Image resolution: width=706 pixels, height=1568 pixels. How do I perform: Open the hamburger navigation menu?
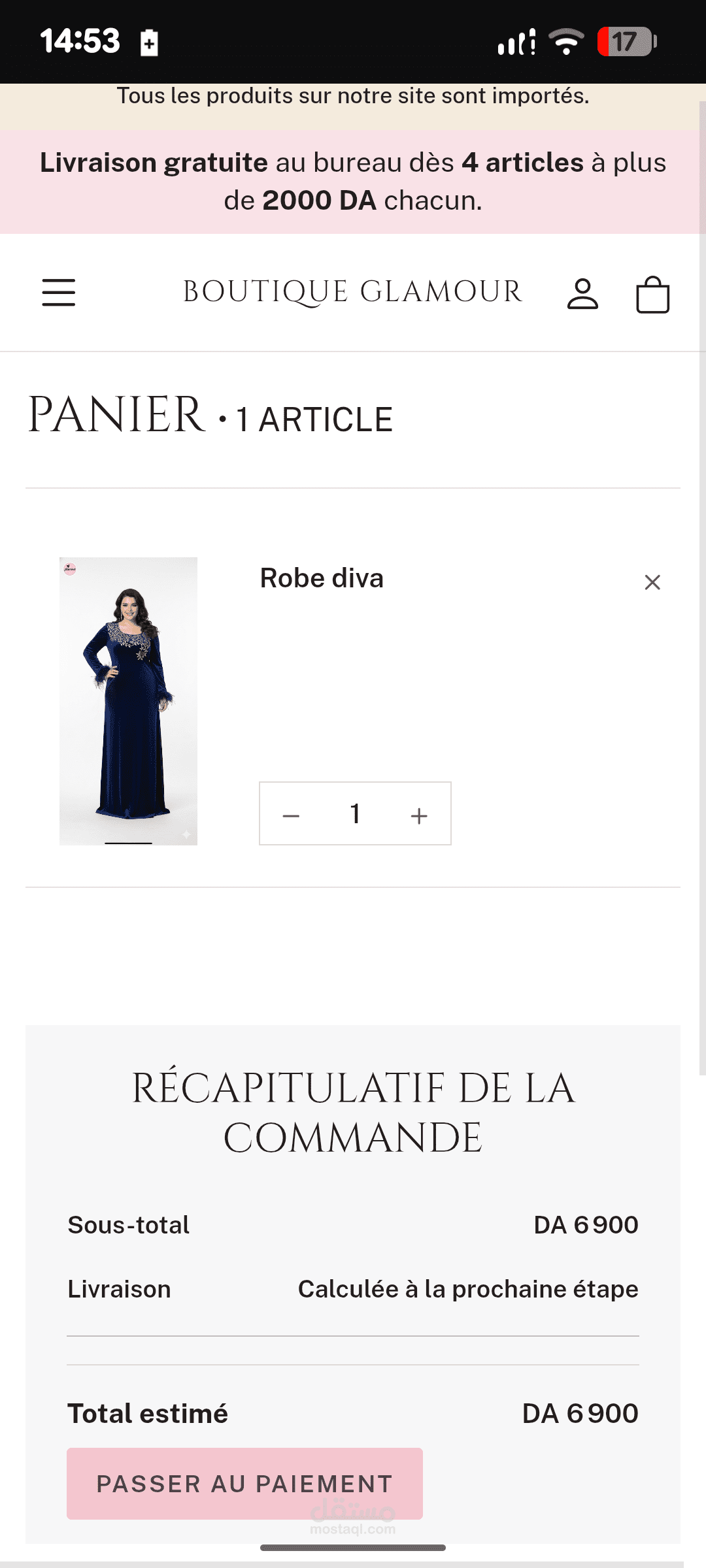(59, 292)
